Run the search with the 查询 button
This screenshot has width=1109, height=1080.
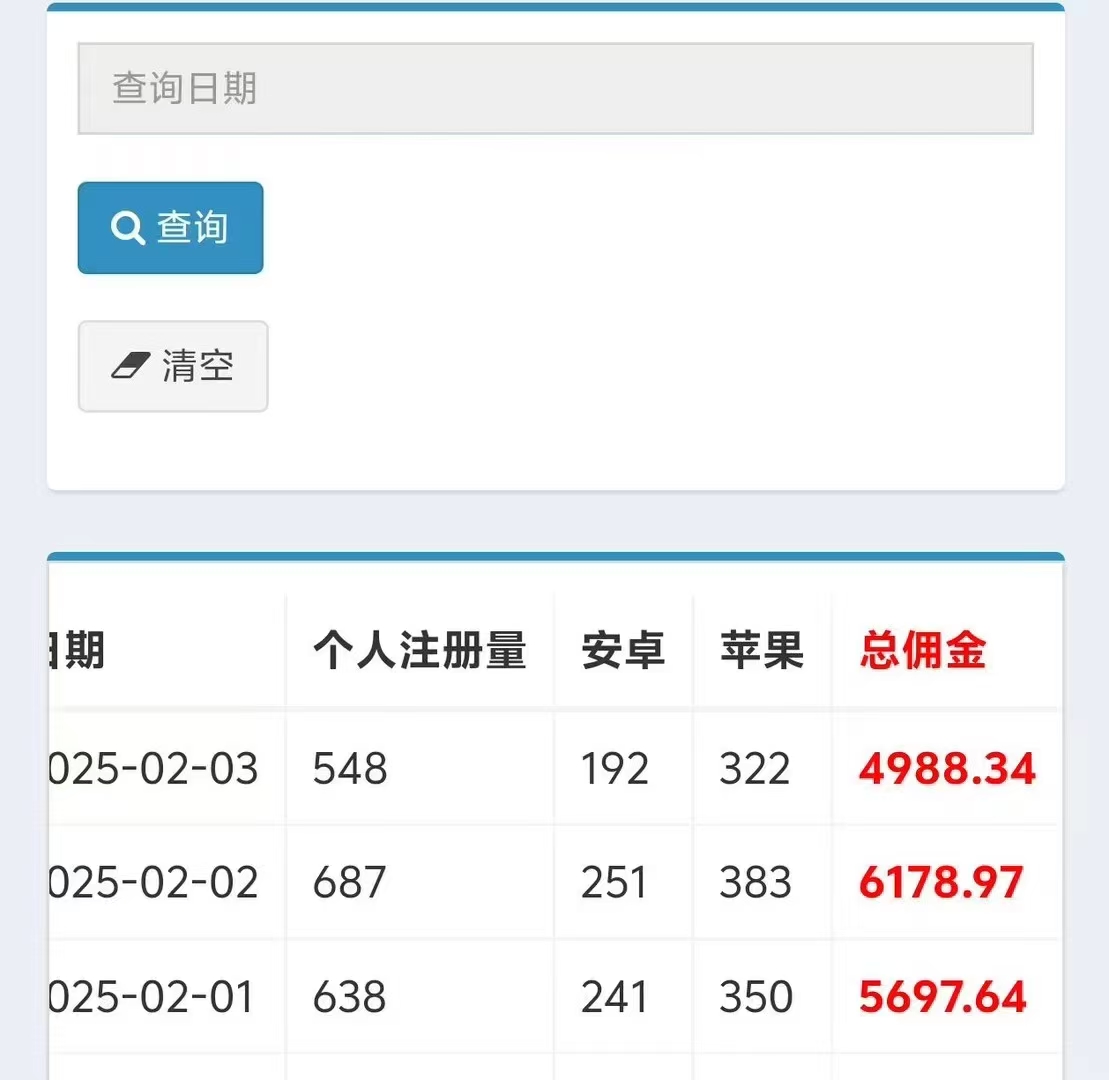click(x=170, y=228)
